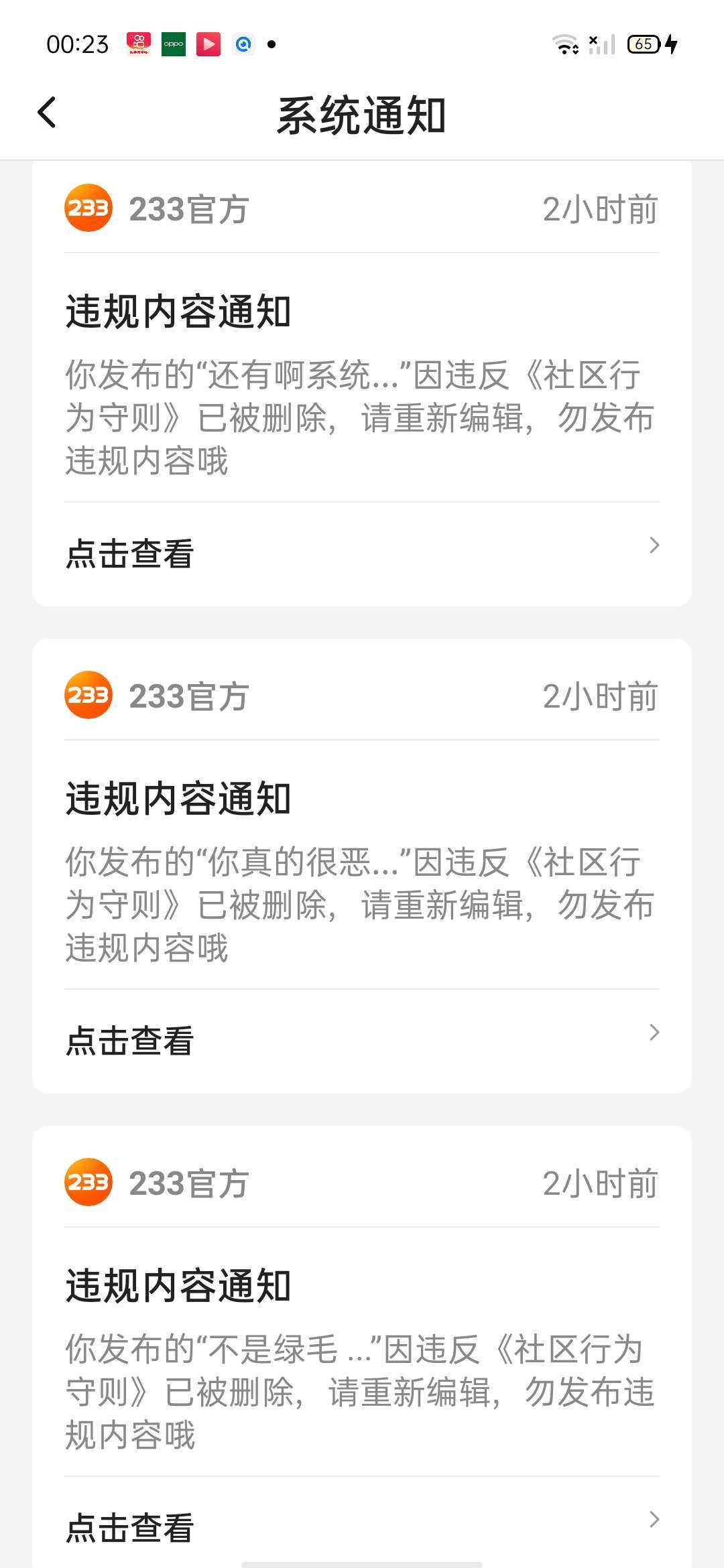Open 点击查看 under the "你真的很恶..." notice
Viewport: 724px width, 1568px height.
pos(362,1041)
